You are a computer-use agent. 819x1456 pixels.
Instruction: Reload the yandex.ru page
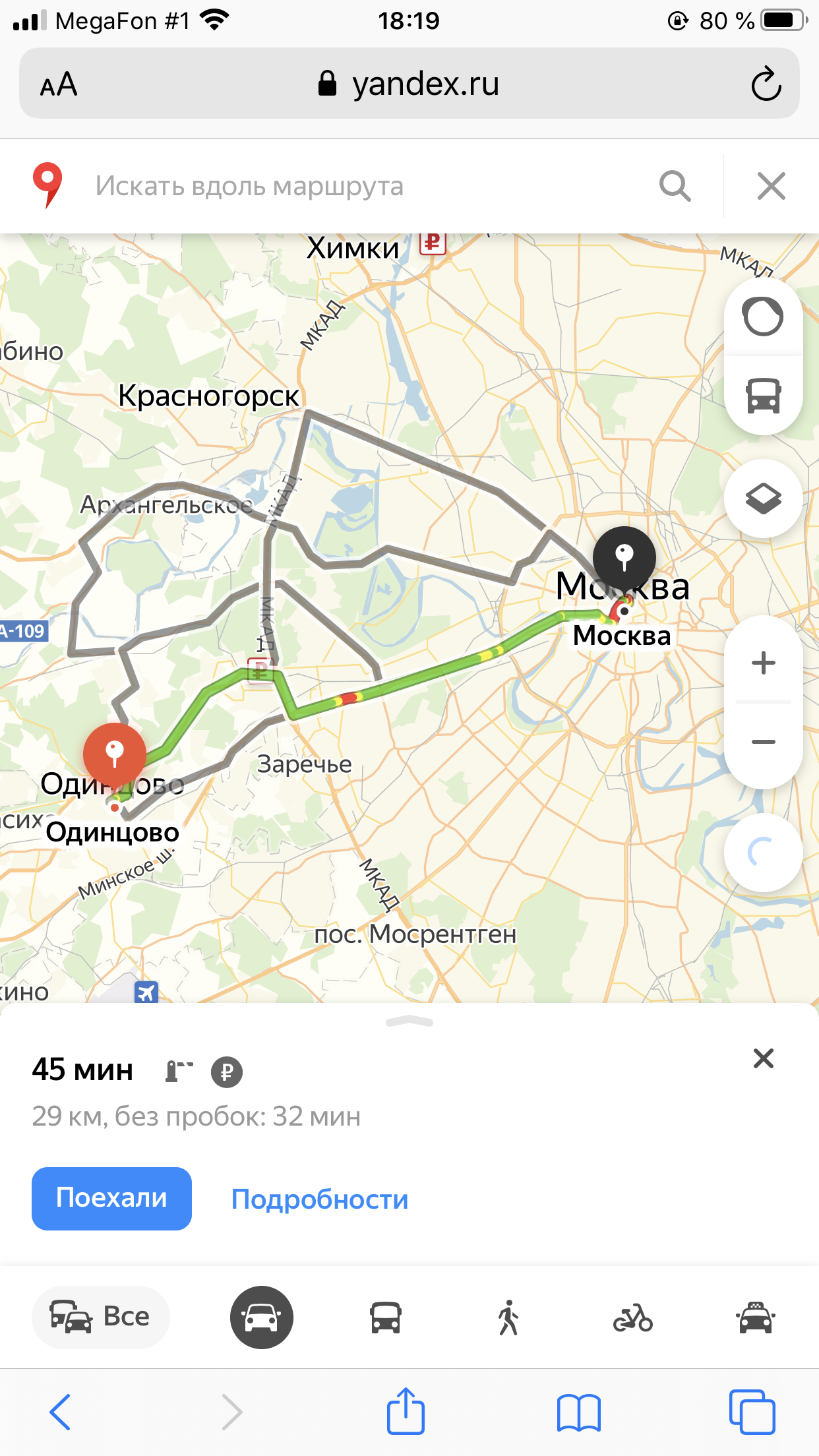(x=766, y=84)
